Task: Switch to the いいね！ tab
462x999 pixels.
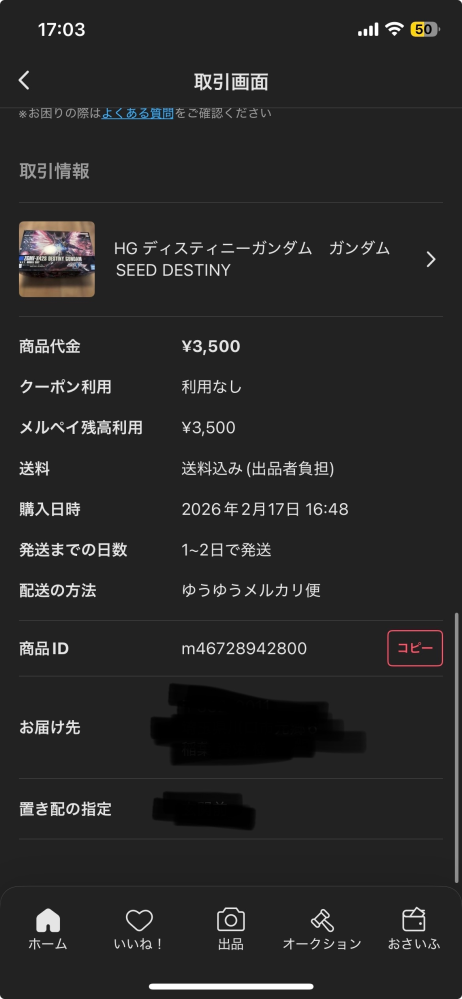Action: [139, 929]
